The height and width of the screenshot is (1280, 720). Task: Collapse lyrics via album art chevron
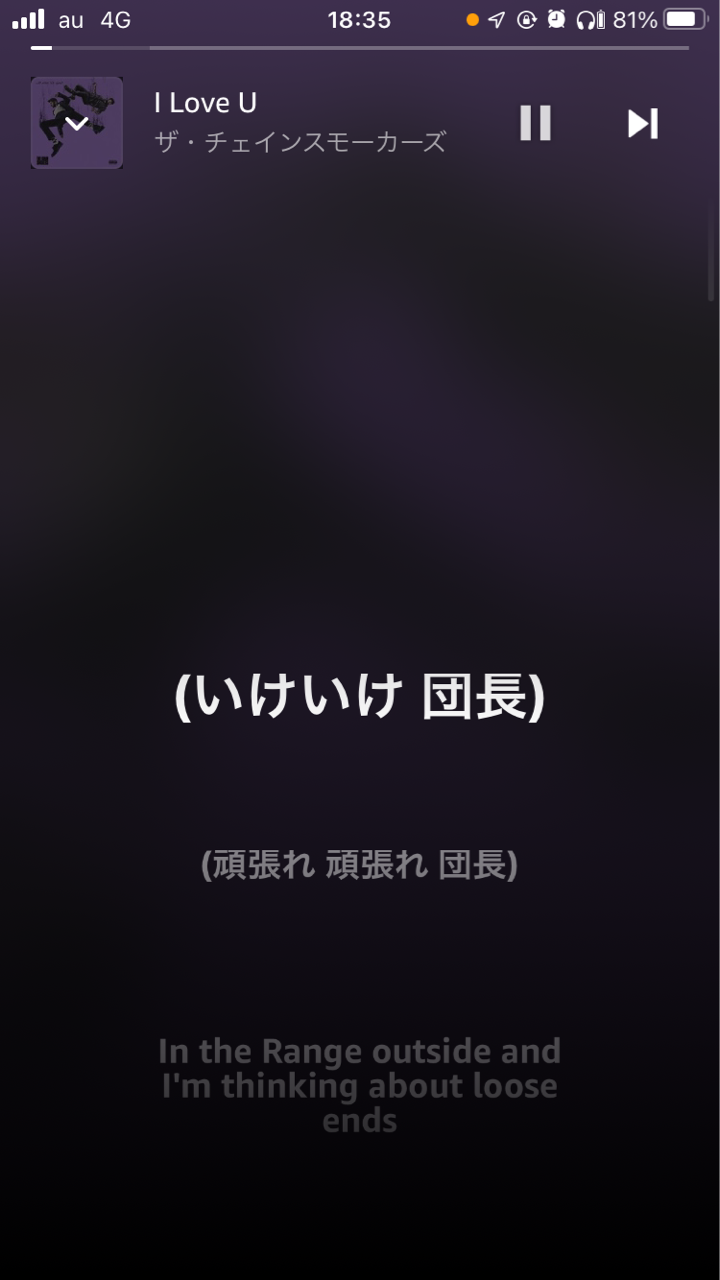pos(77,123)
